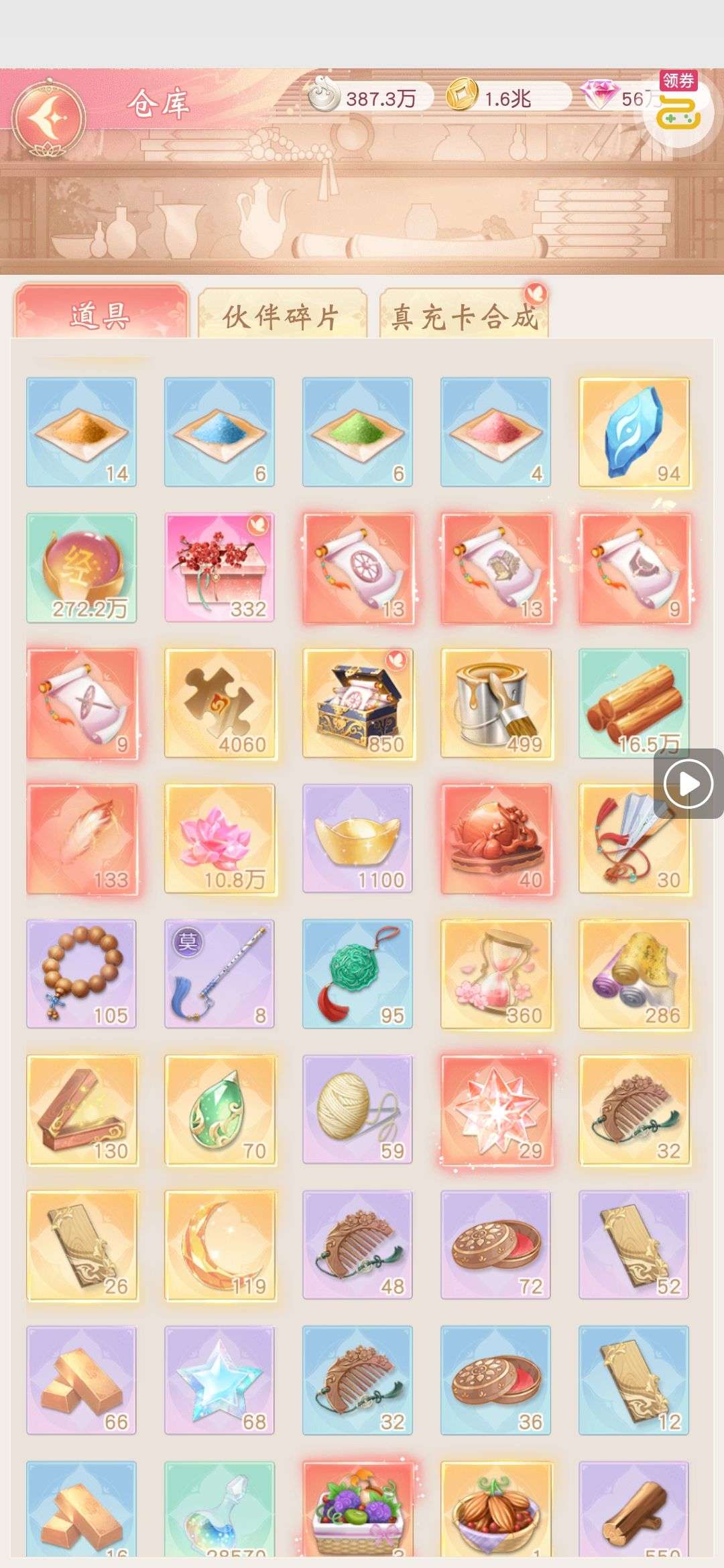Open the 真充卡合成 tab
Viewport: 724px width, 1568px height.
click(464, 315)
